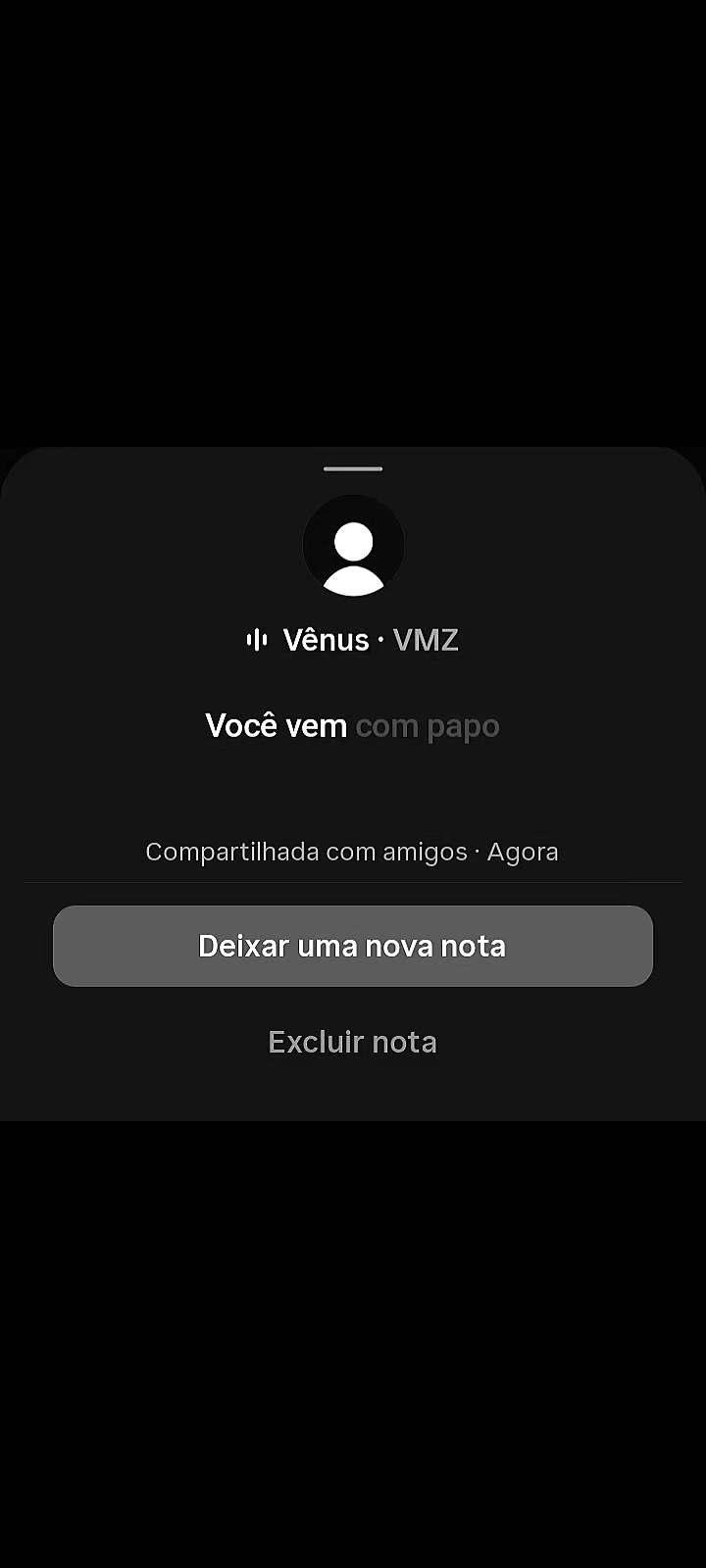Open the Vênus · VMZ song label
This screenshot has width=706, height=1568.
(353, 640)
